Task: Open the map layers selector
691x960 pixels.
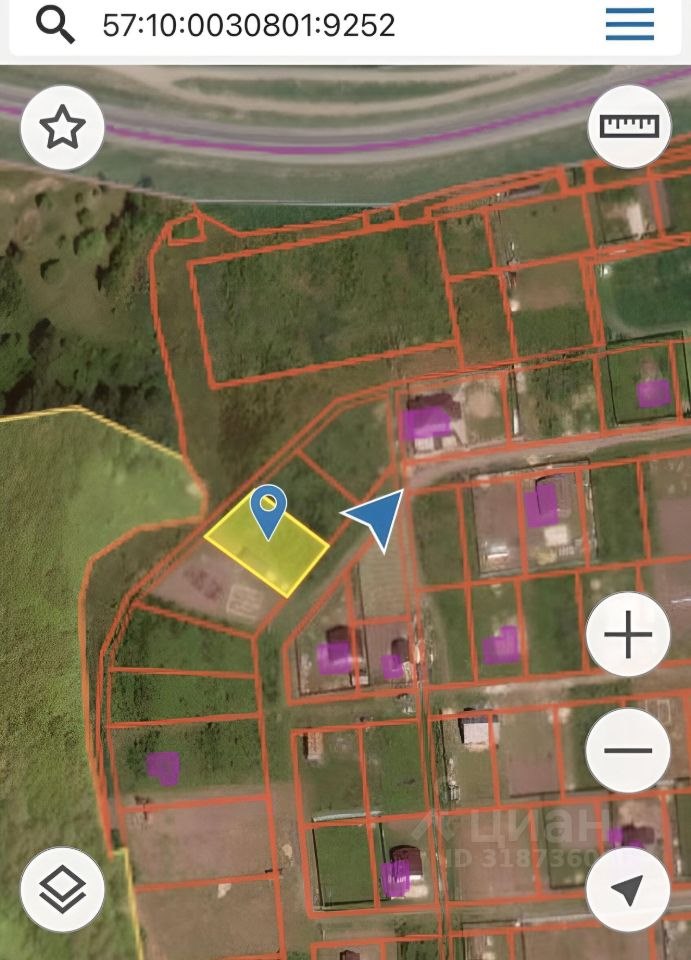Action: point(62,890)
